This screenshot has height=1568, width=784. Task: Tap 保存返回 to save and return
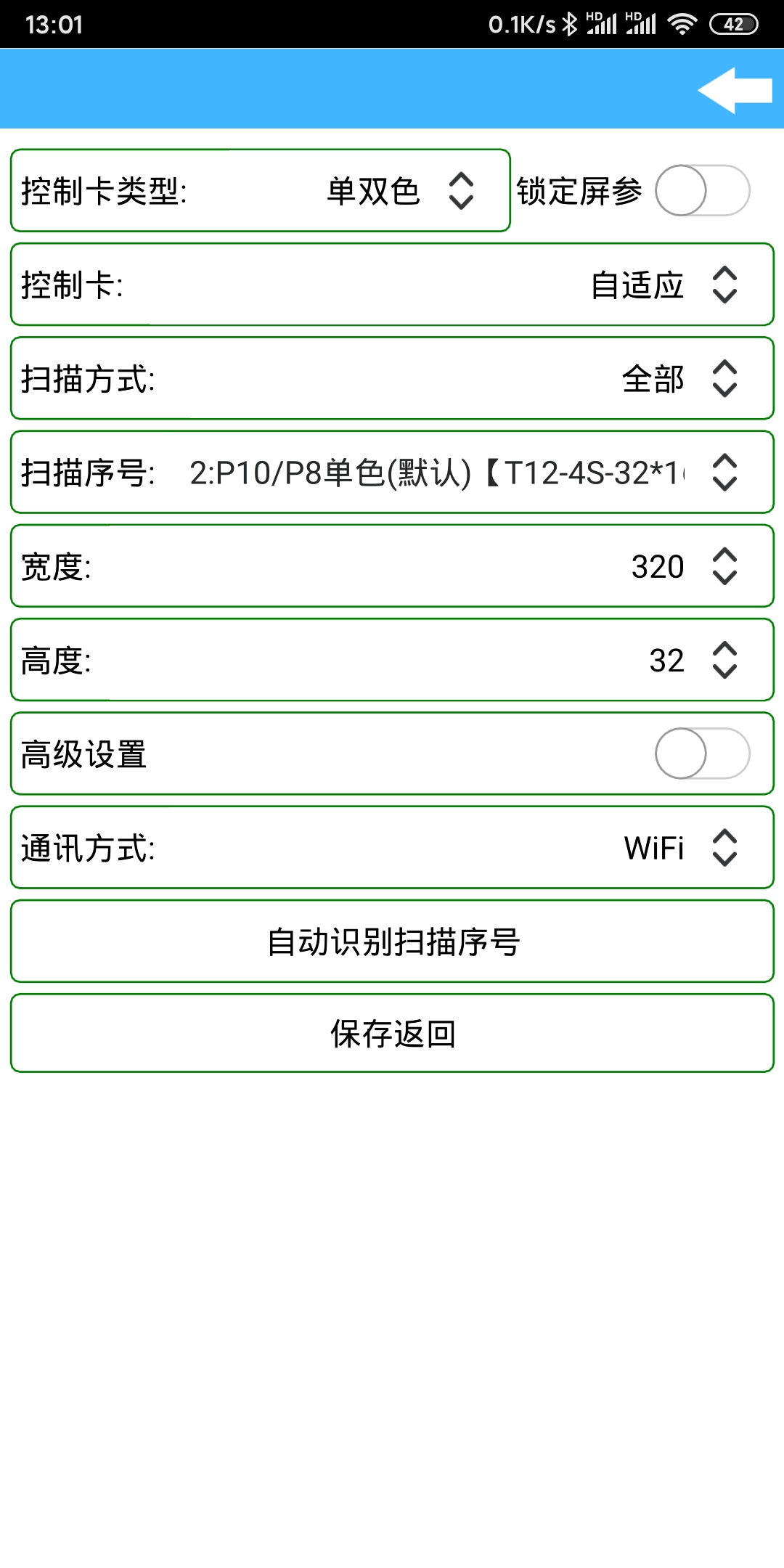click(392, 1033)
